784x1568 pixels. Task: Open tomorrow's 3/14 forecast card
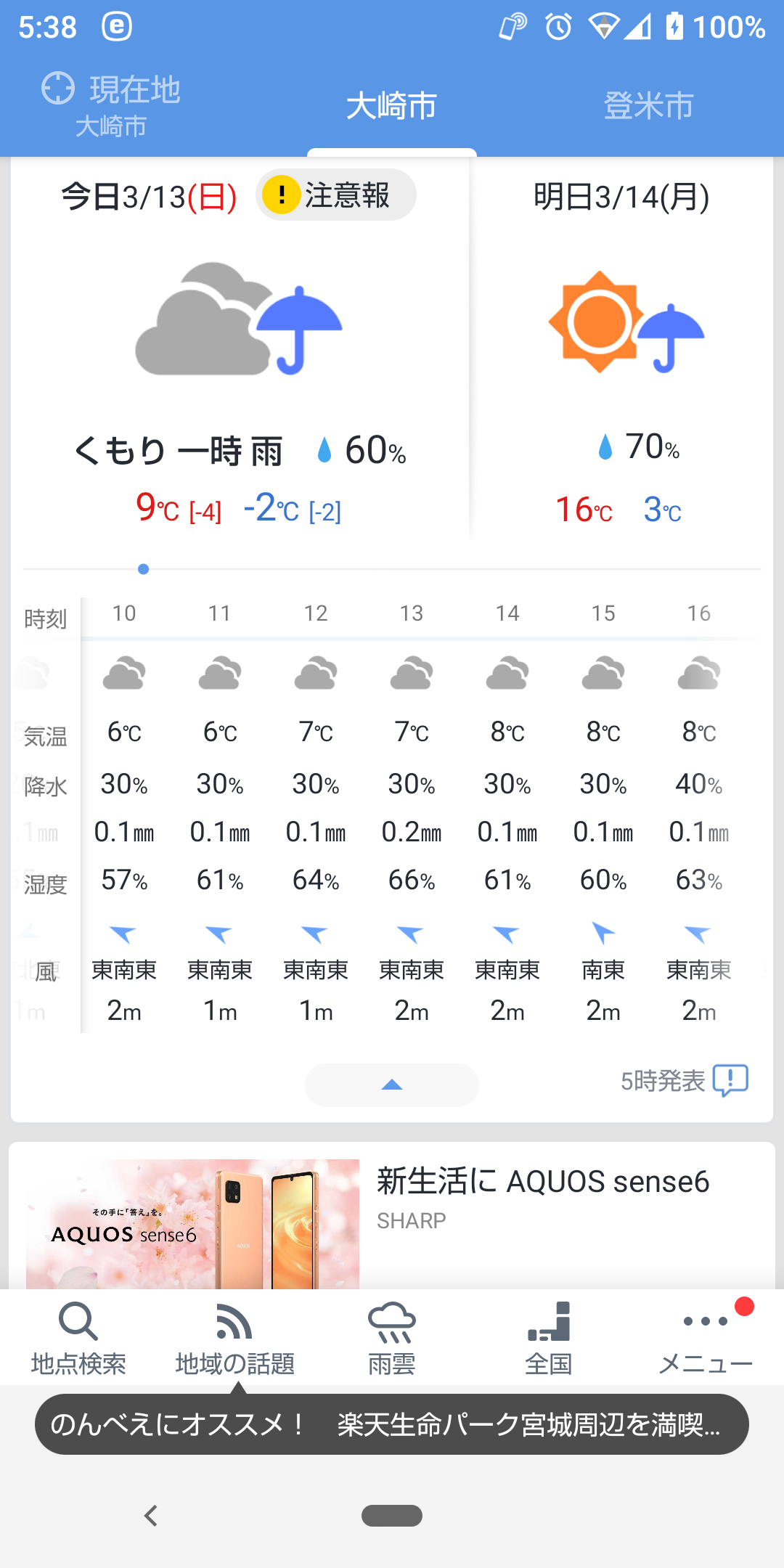621,348
